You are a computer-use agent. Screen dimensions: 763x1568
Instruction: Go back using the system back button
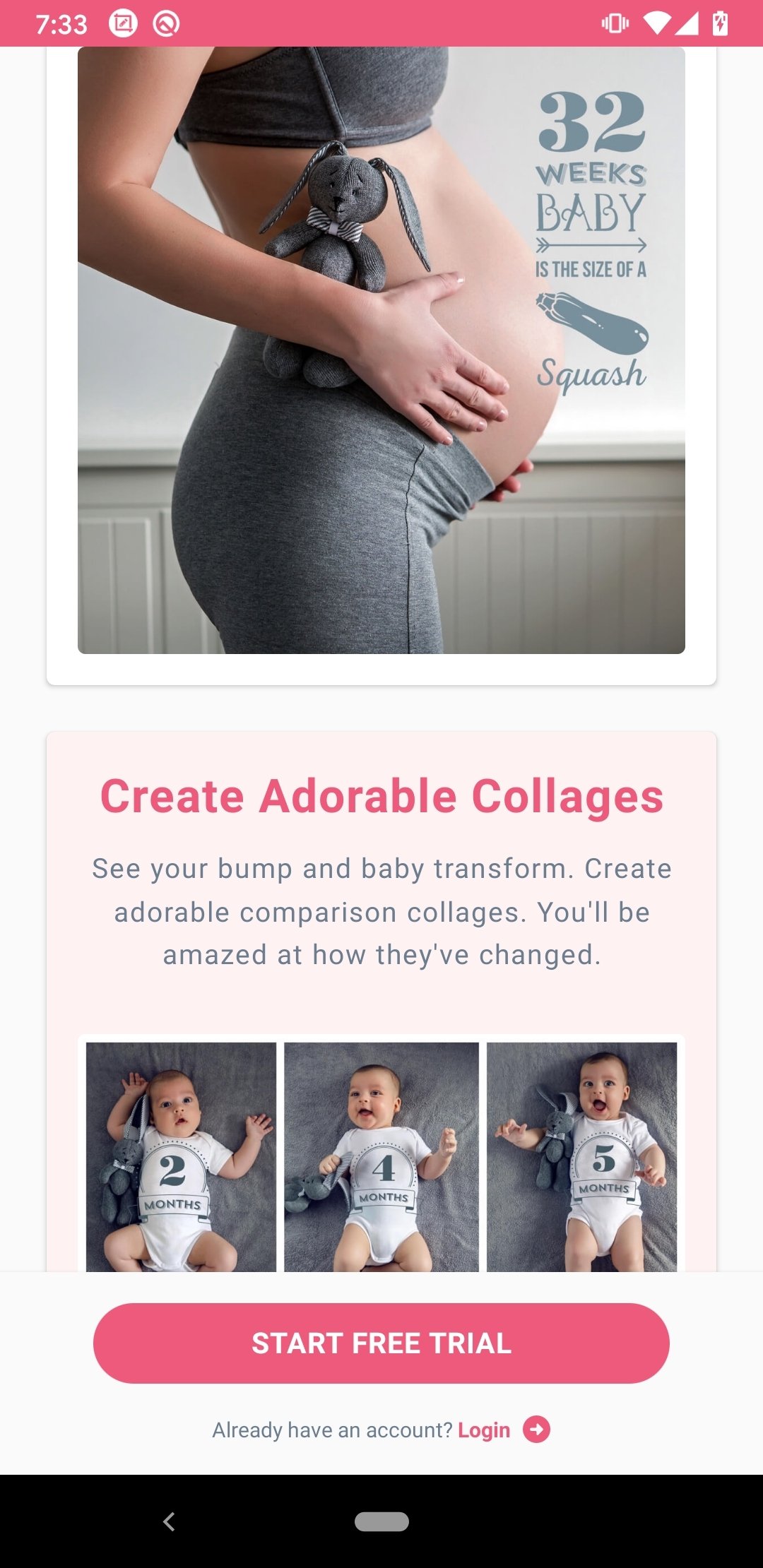(169, 1521)
